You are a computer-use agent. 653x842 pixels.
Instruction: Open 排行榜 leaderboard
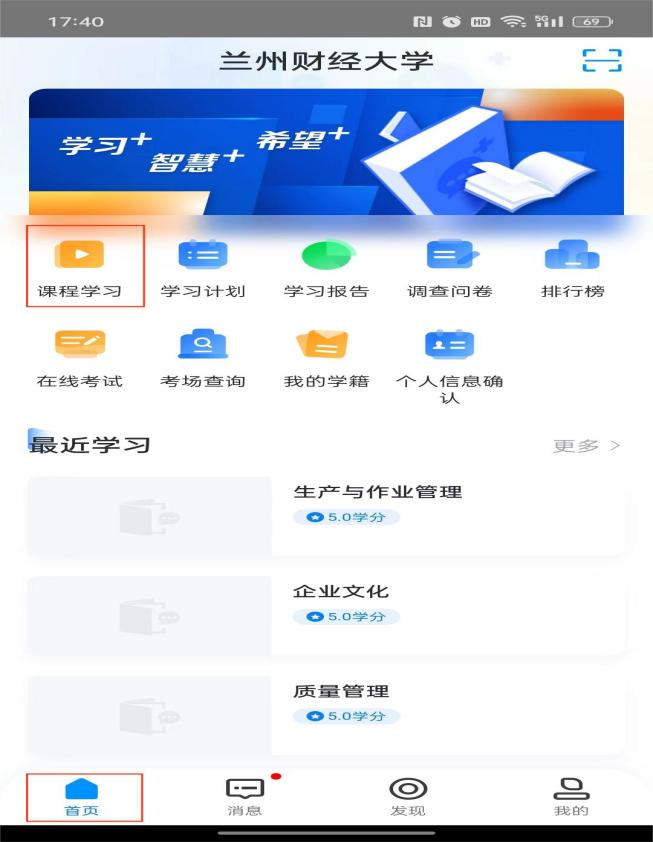click(572, 266)
